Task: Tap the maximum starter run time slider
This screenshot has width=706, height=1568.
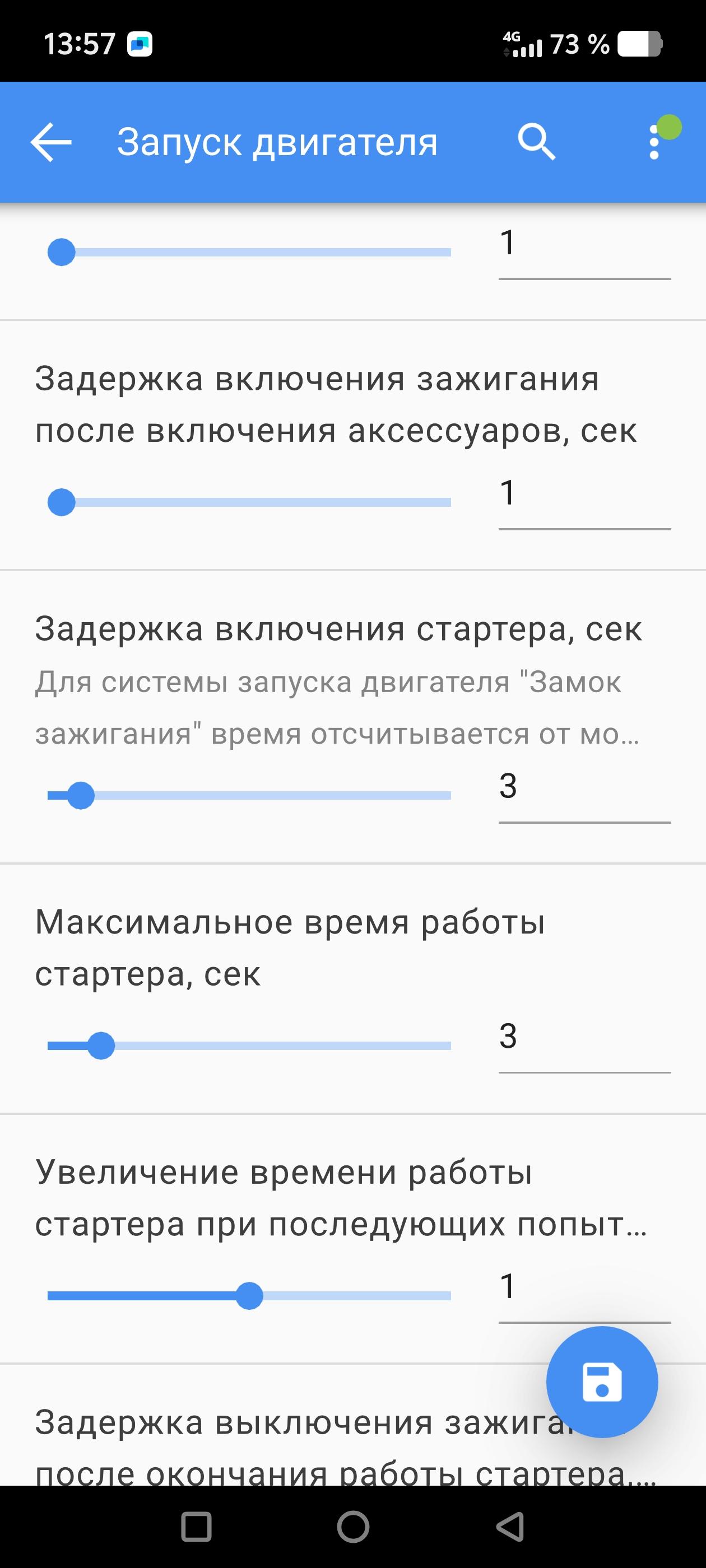Action: pyautogui.click(x=250, y=1046)
